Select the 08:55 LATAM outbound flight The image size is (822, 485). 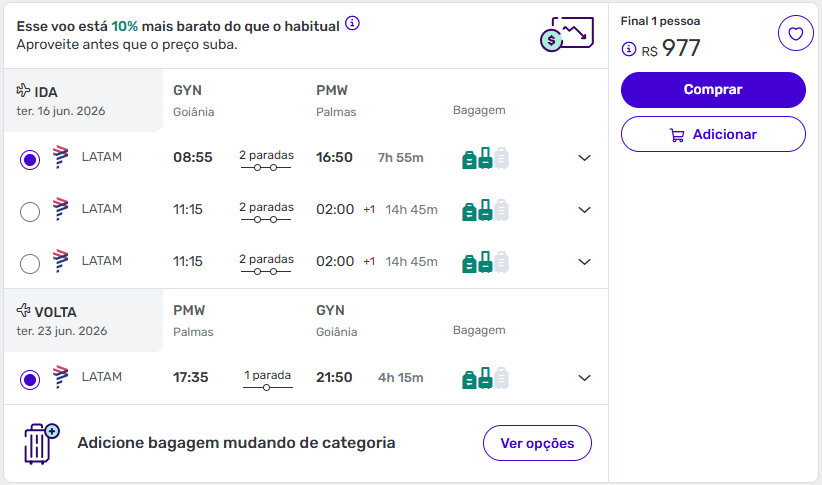(30, 158)
